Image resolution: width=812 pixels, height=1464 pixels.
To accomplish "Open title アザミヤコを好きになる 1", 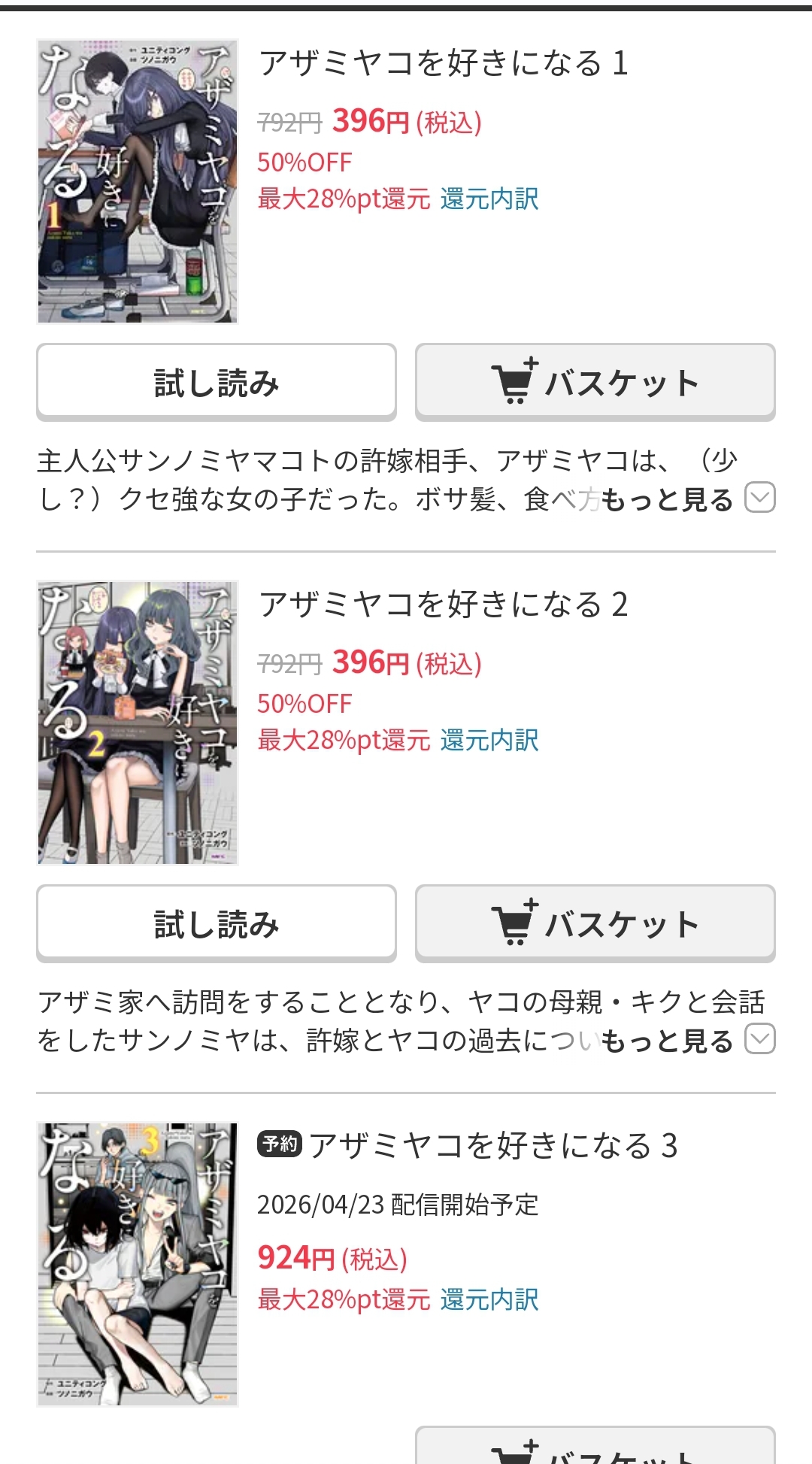I will (x=443, y=63).
